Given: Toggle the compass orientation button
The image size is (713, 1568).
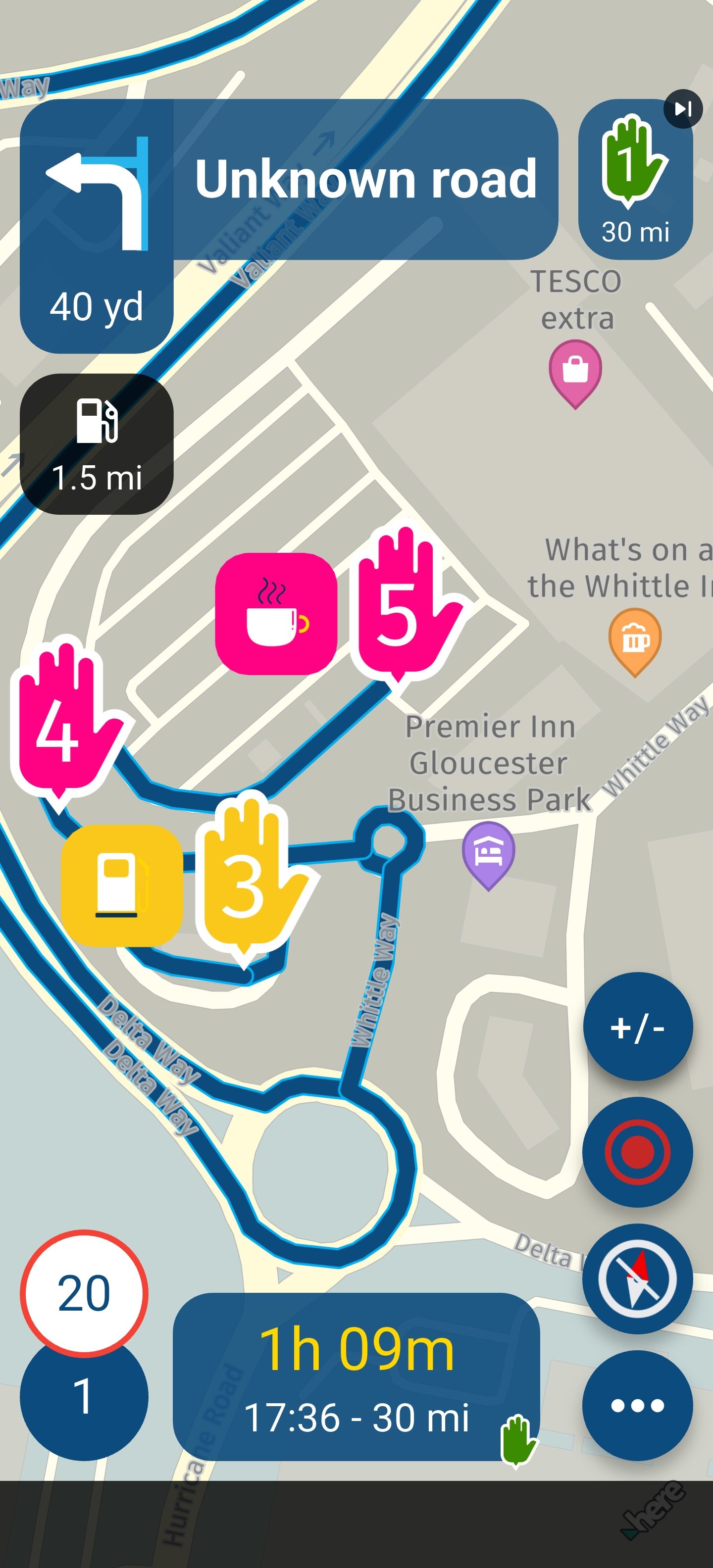Looking at the screenshot, I should coord(637,1279).
